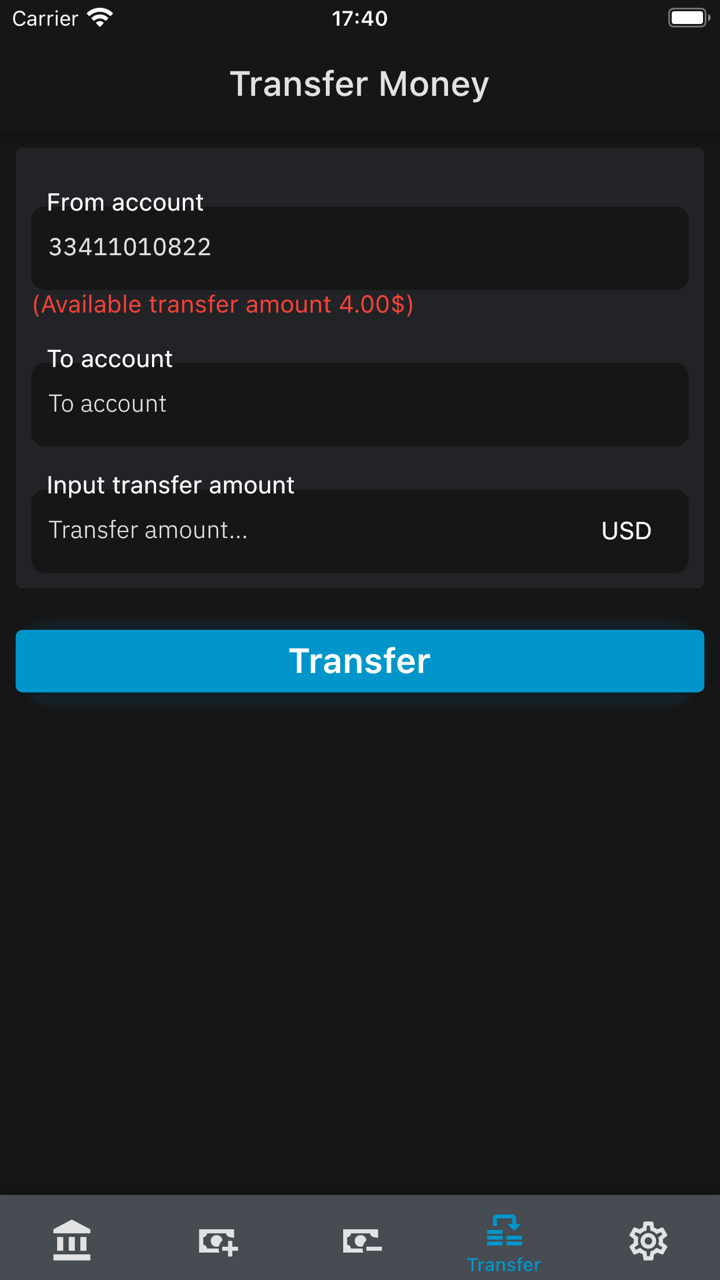Tap the Transfer amount input field
The height and width of the screenshot is (1280, 720).
pos(310,531)
